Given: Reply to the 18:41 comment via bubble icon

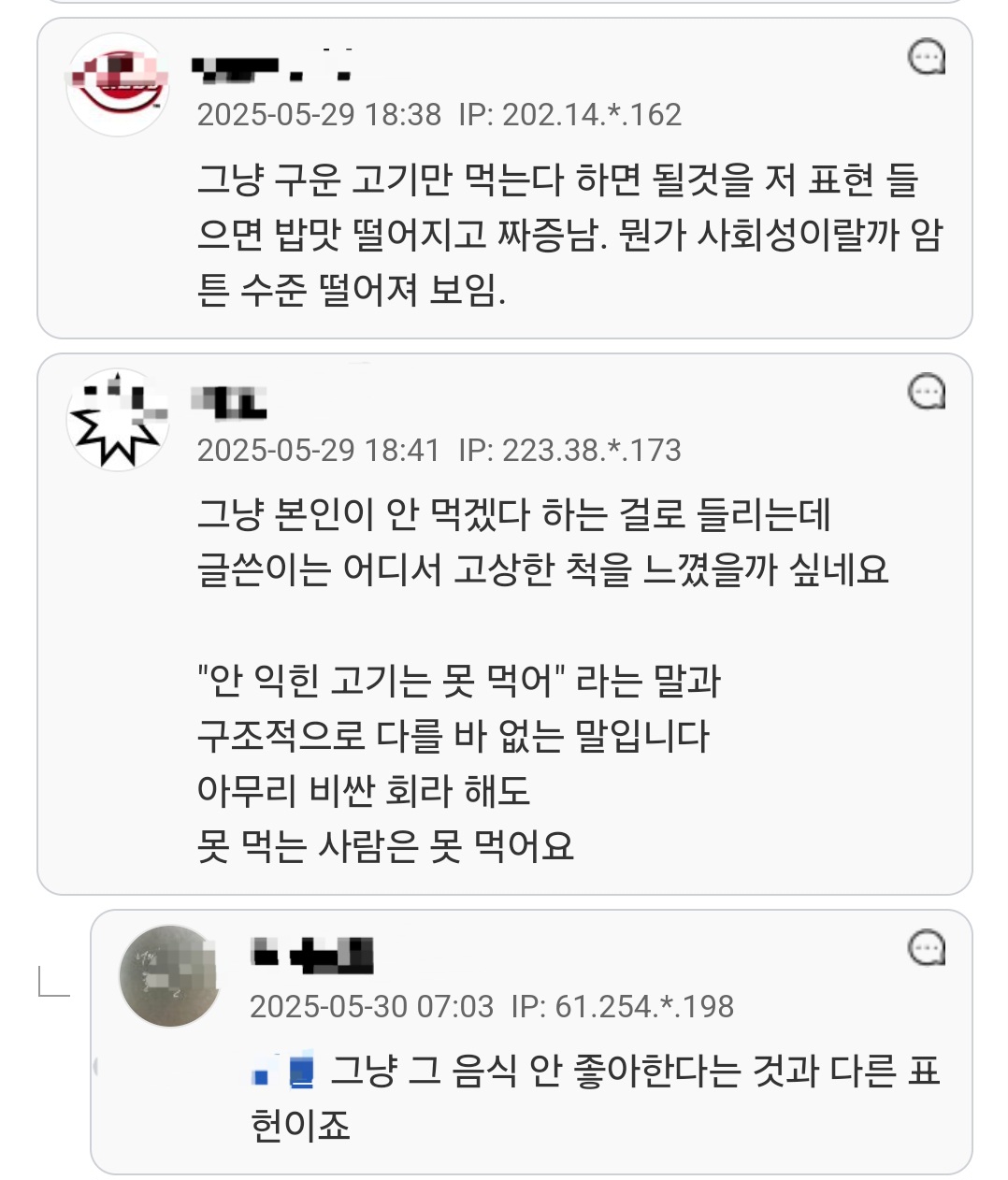Looking at the screenshot, I should tap(926, 393).
